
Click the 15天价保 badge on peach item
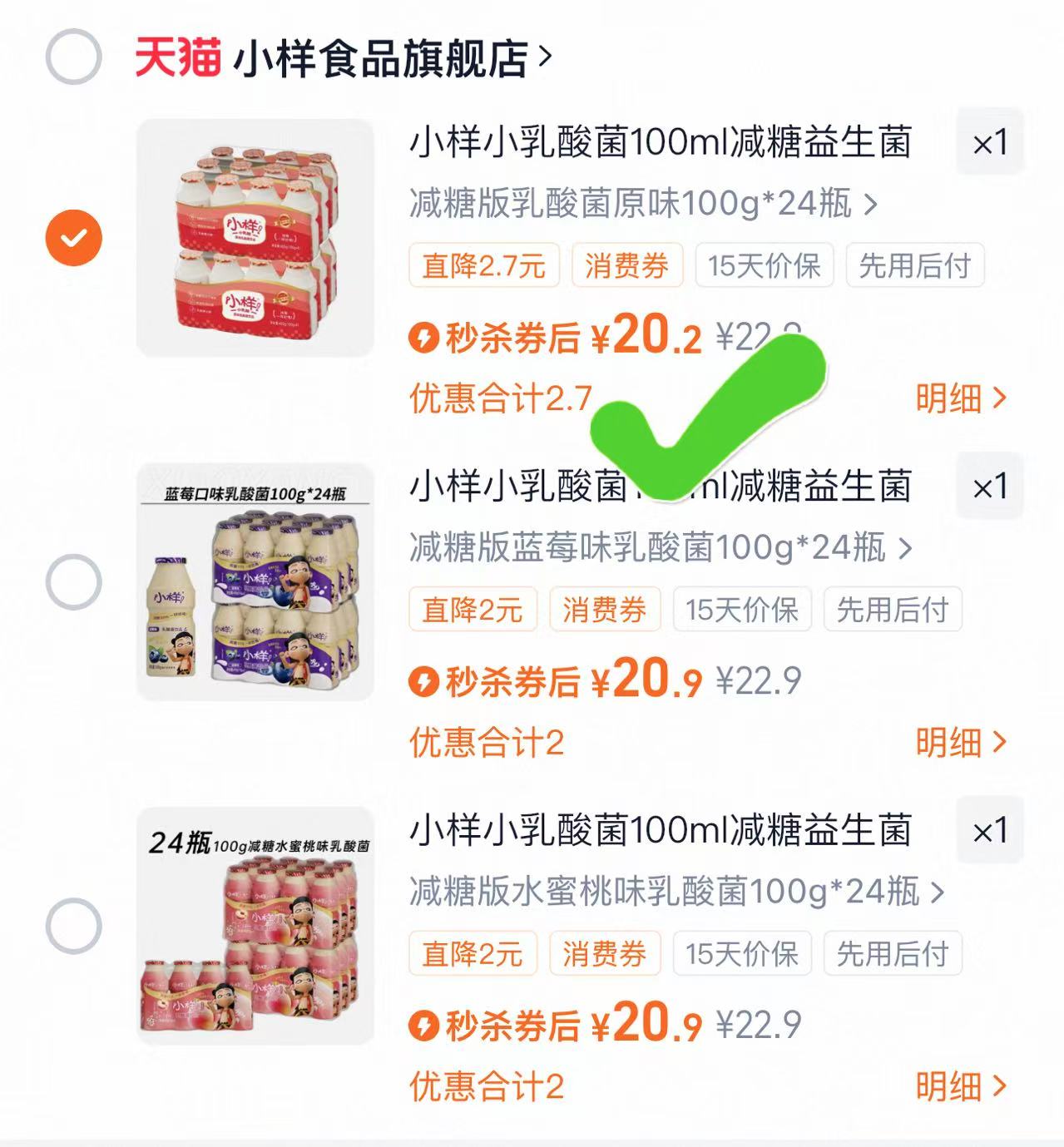742,954
